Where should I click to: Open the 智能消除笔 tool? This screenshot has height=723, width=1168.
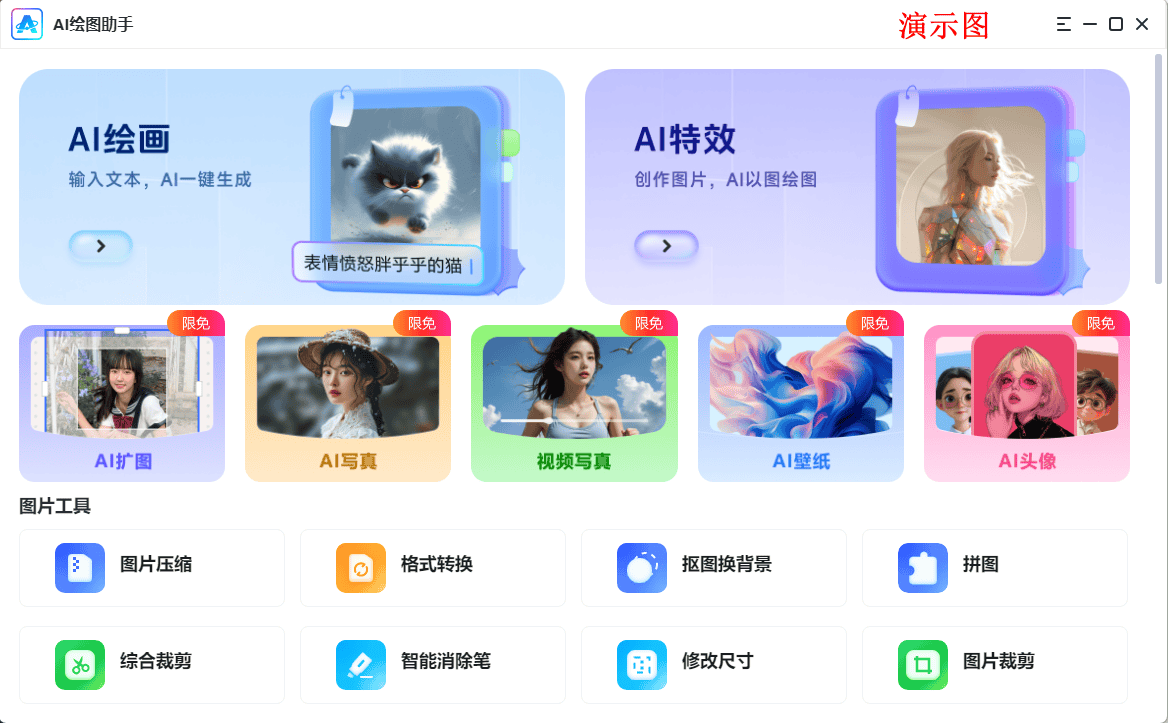(433, 665)
